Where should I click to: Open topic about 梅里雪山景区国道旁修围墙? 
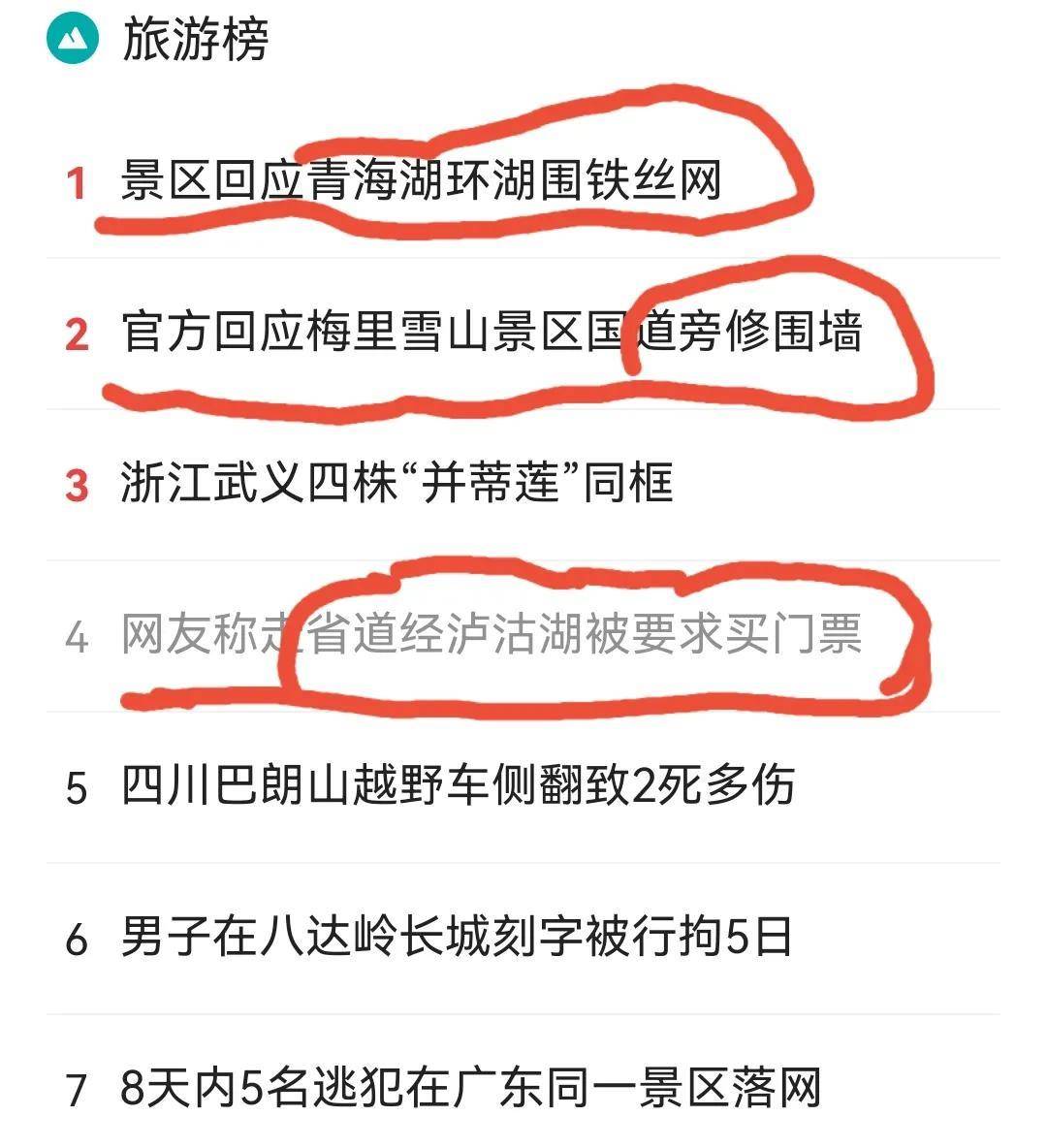(492, 332)
